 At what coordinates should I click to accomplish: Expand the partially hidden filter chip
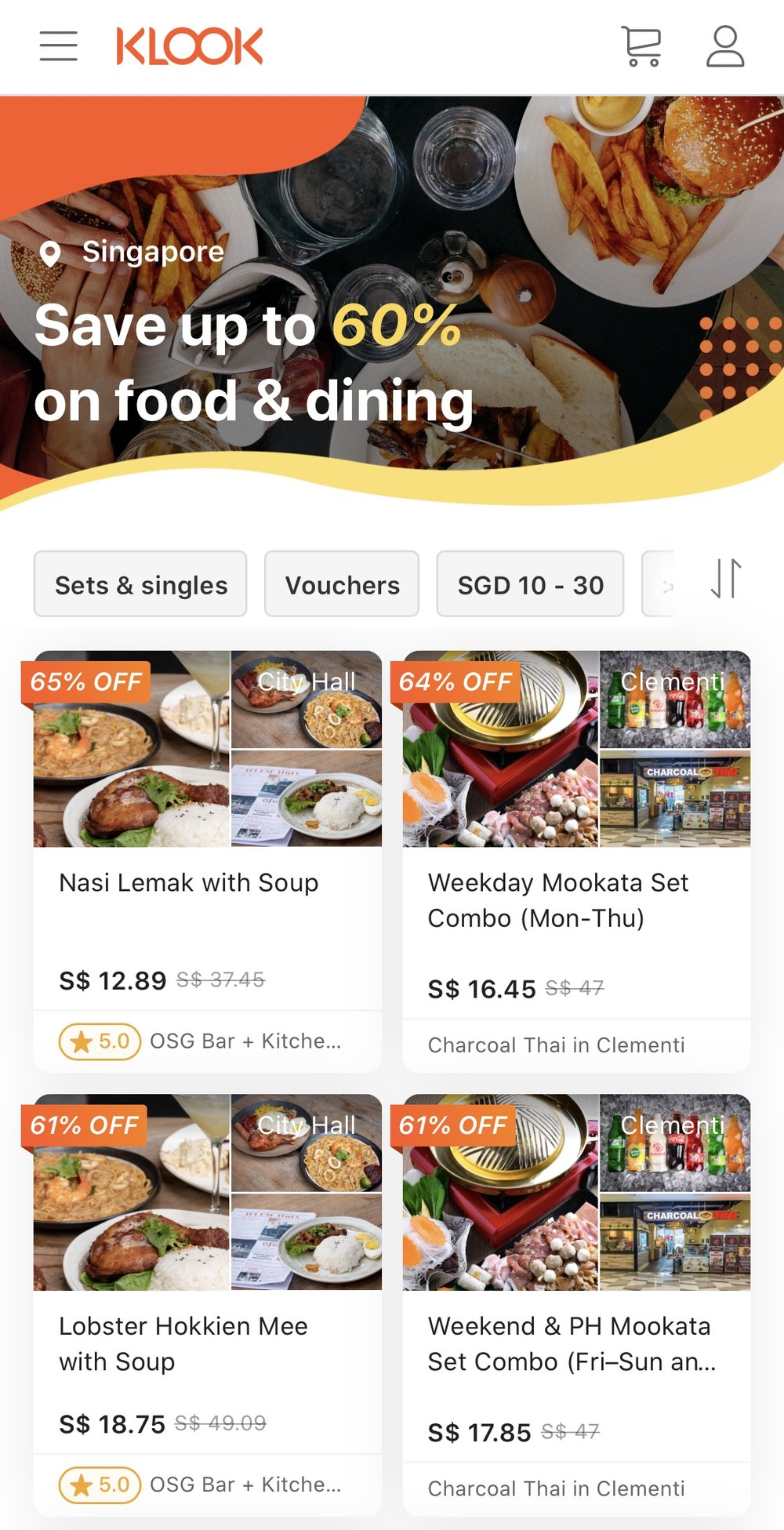click(x=668, y=583)
